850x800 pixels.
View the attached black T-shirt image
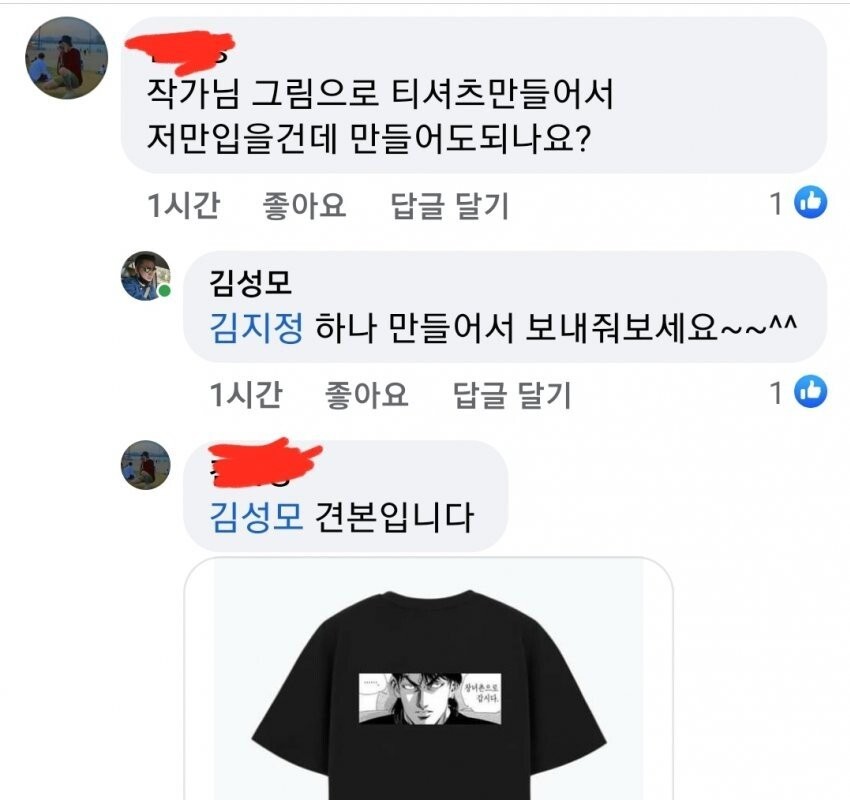[428, 690]
